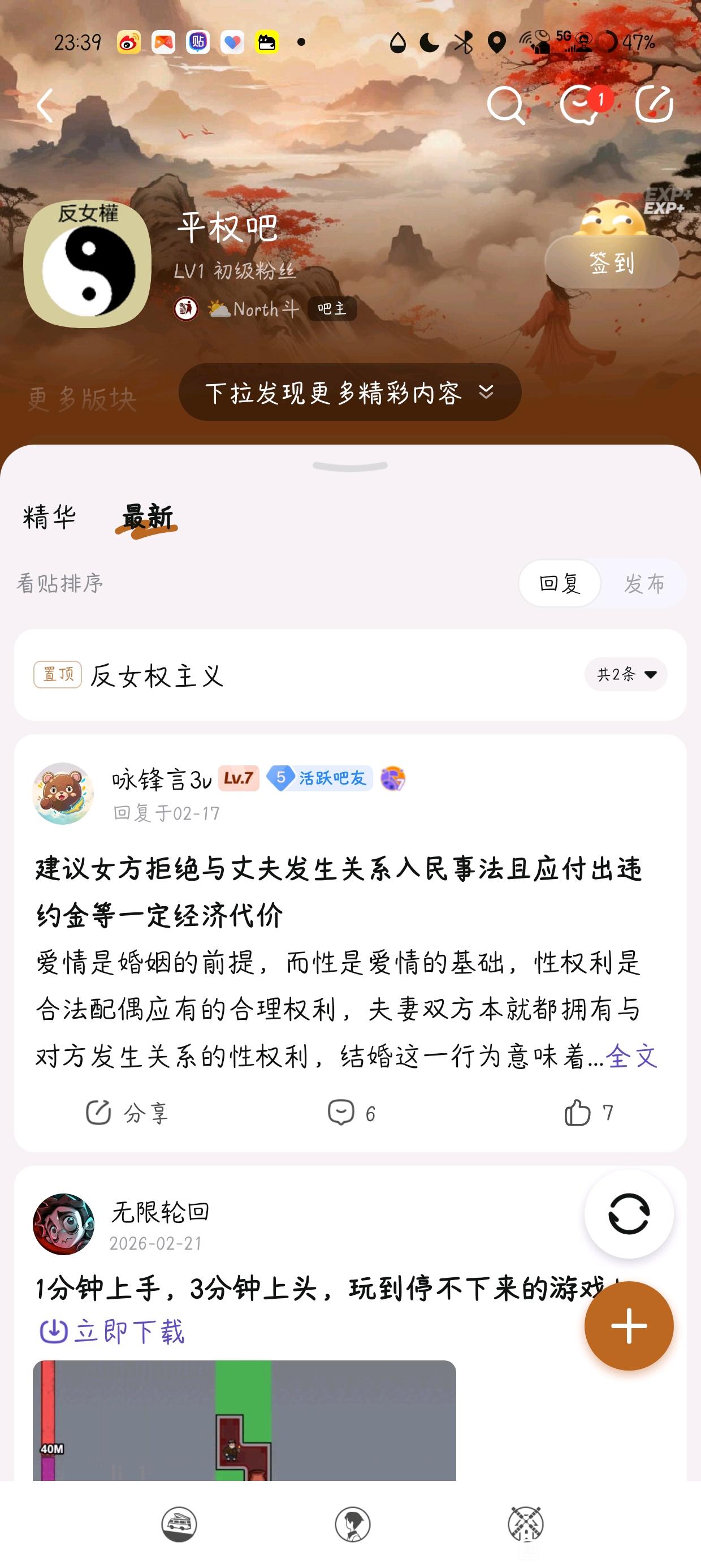Create new post with orange plus button

point(629,1326)
